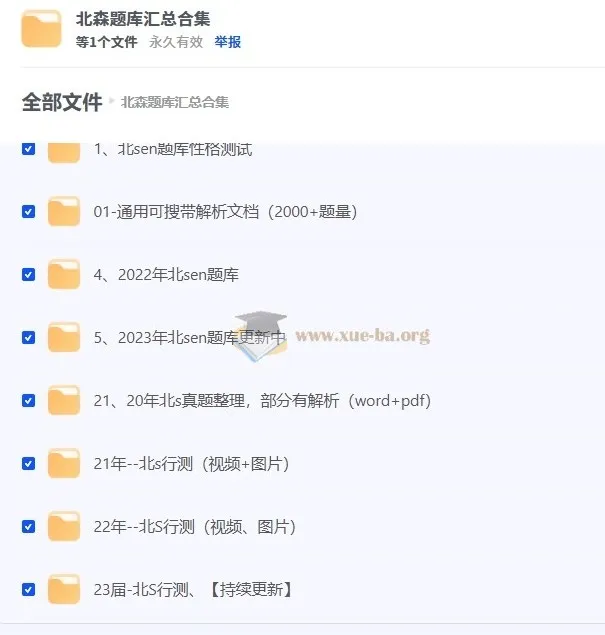Image resolution: width=605 pixels, height=635 pixels.
Task: Deselect the 21、20年北s真题整理 checkbox
Action: pos(28,400)
